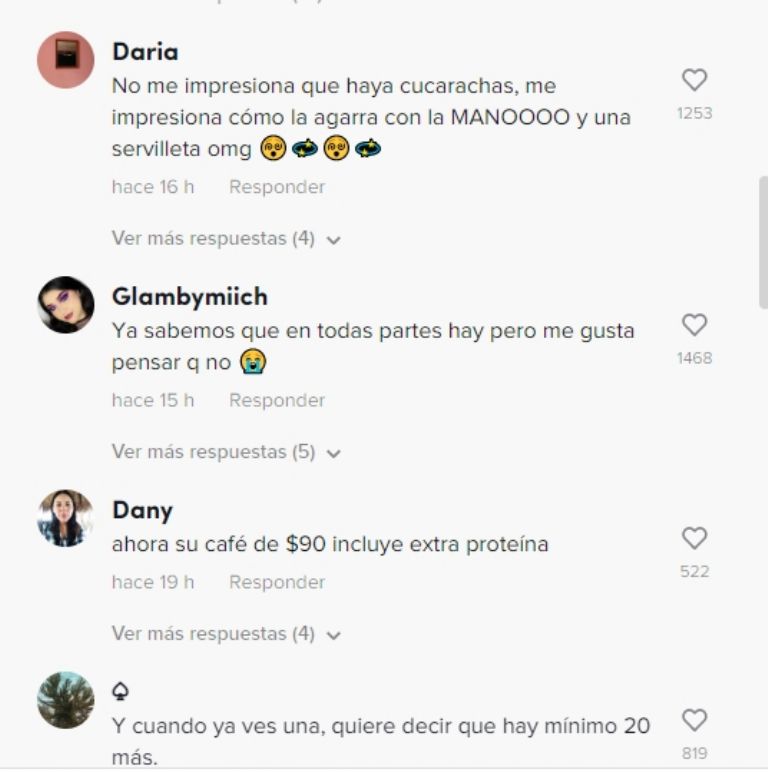Open profile of the spade-symbol commenter
The image size is (768, 772).
(66, 700)
